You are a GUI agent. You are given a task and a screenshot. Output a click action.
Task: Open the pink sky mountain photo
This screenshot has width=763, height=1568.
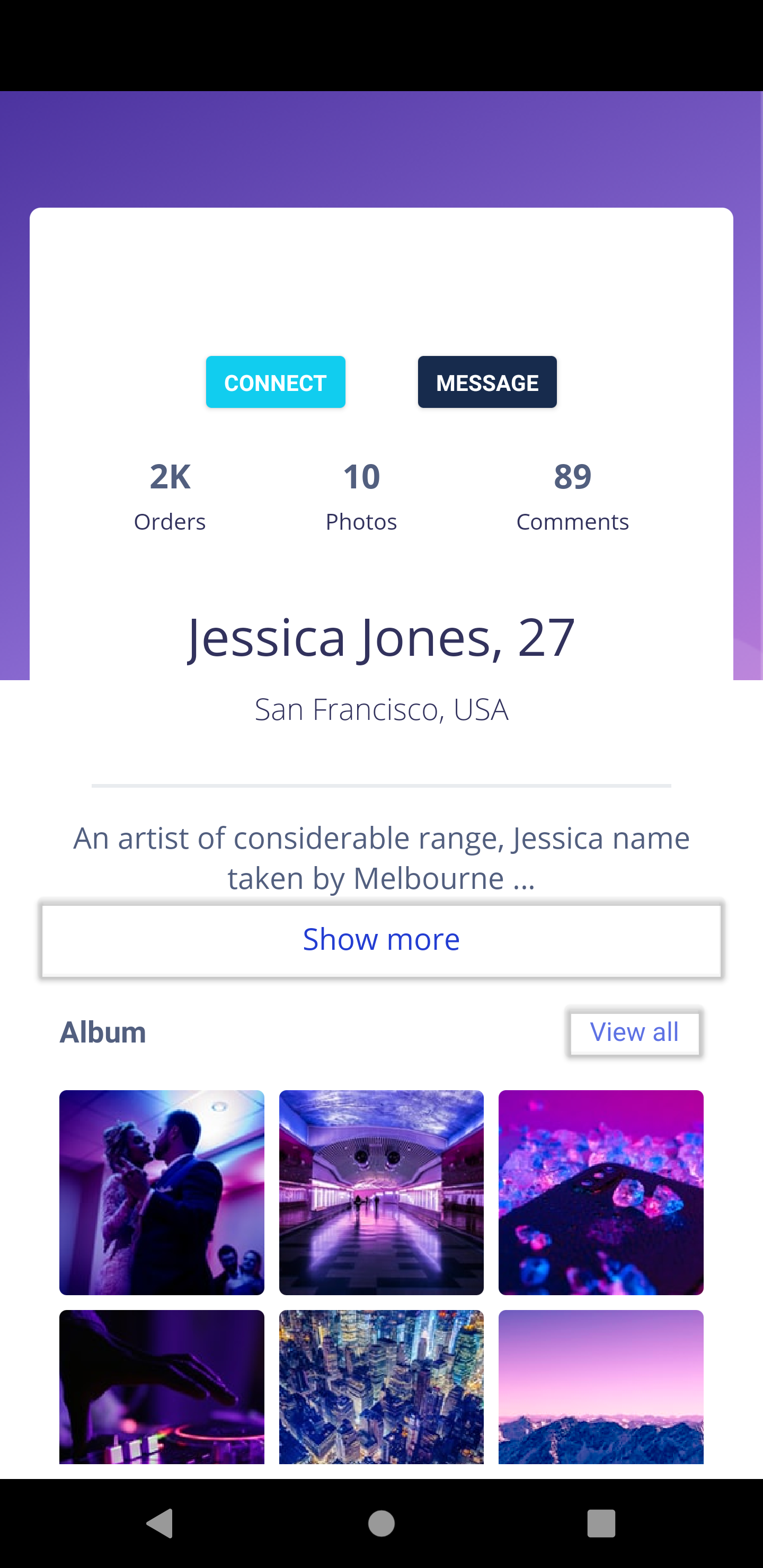600,1387
